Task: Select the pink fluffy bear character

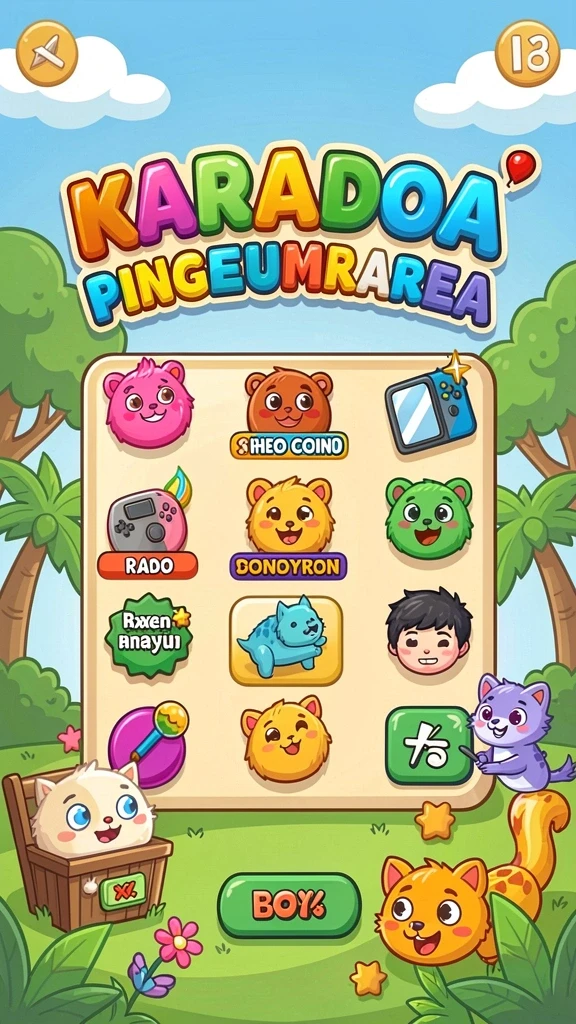Action: 148,403
